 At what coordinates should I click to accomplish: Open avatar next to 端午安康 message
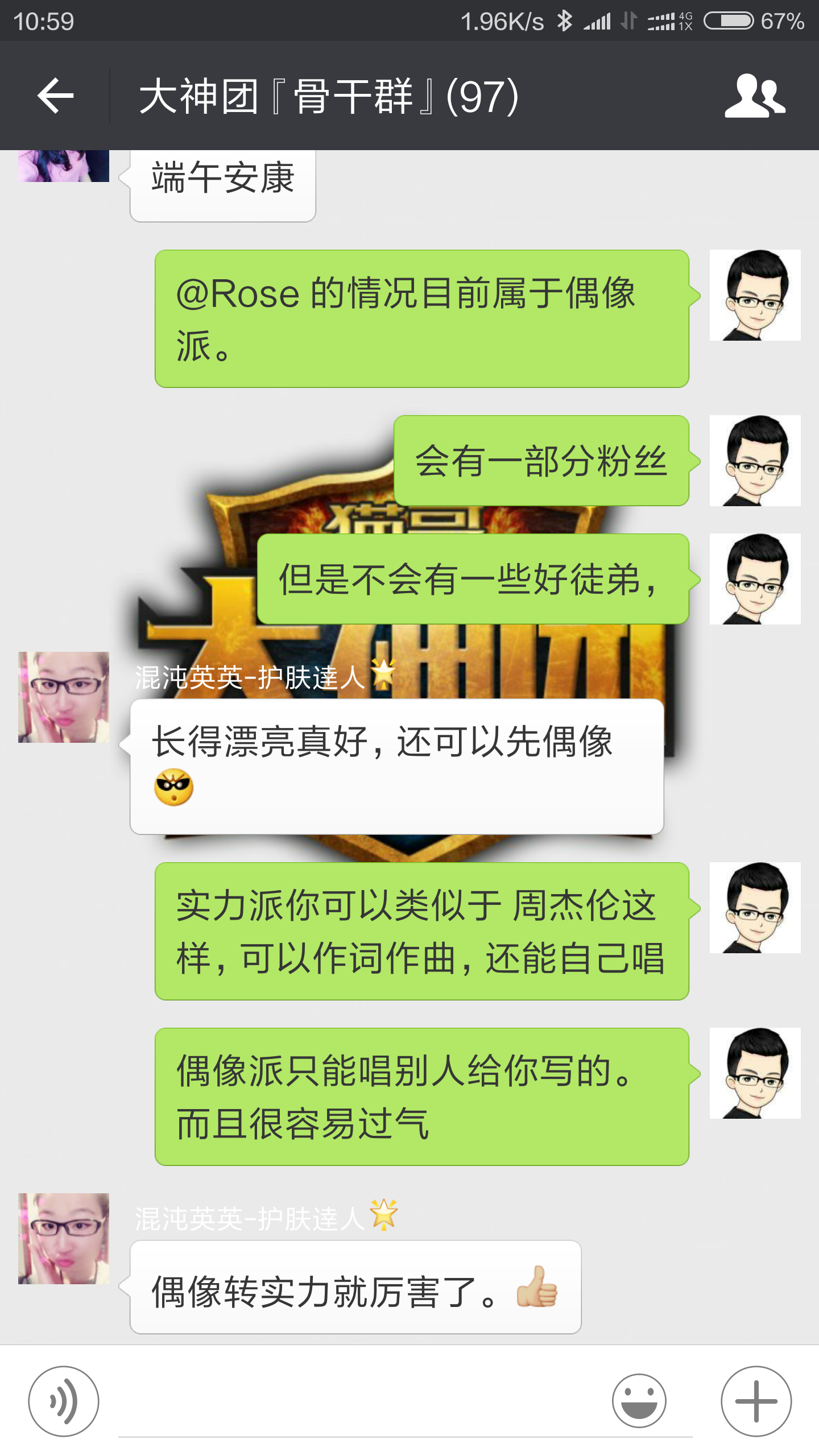[64, 166]
